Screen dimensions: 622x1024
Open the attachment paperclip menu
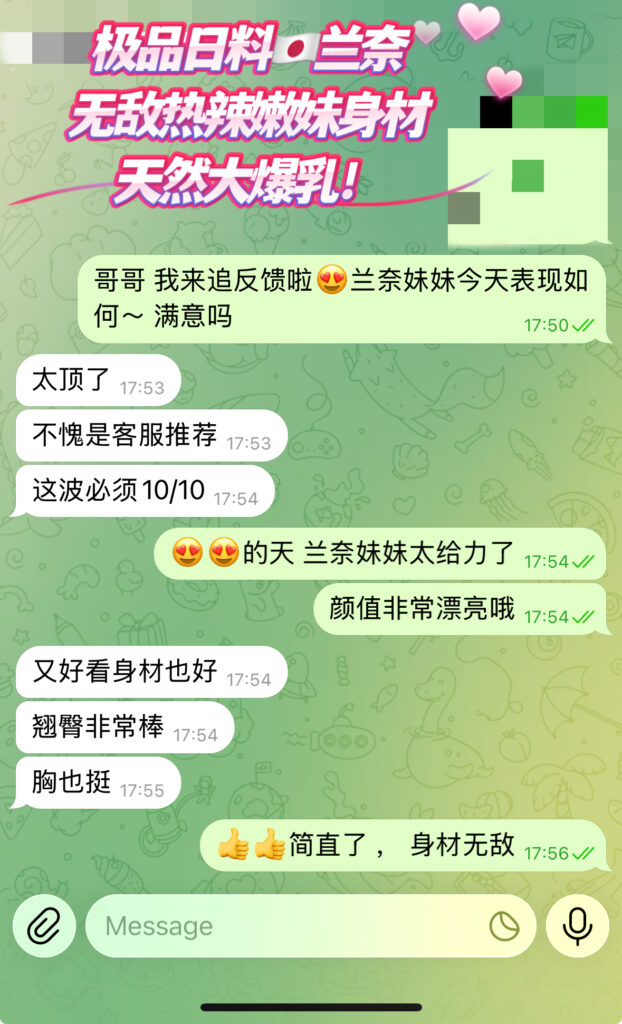42,926
